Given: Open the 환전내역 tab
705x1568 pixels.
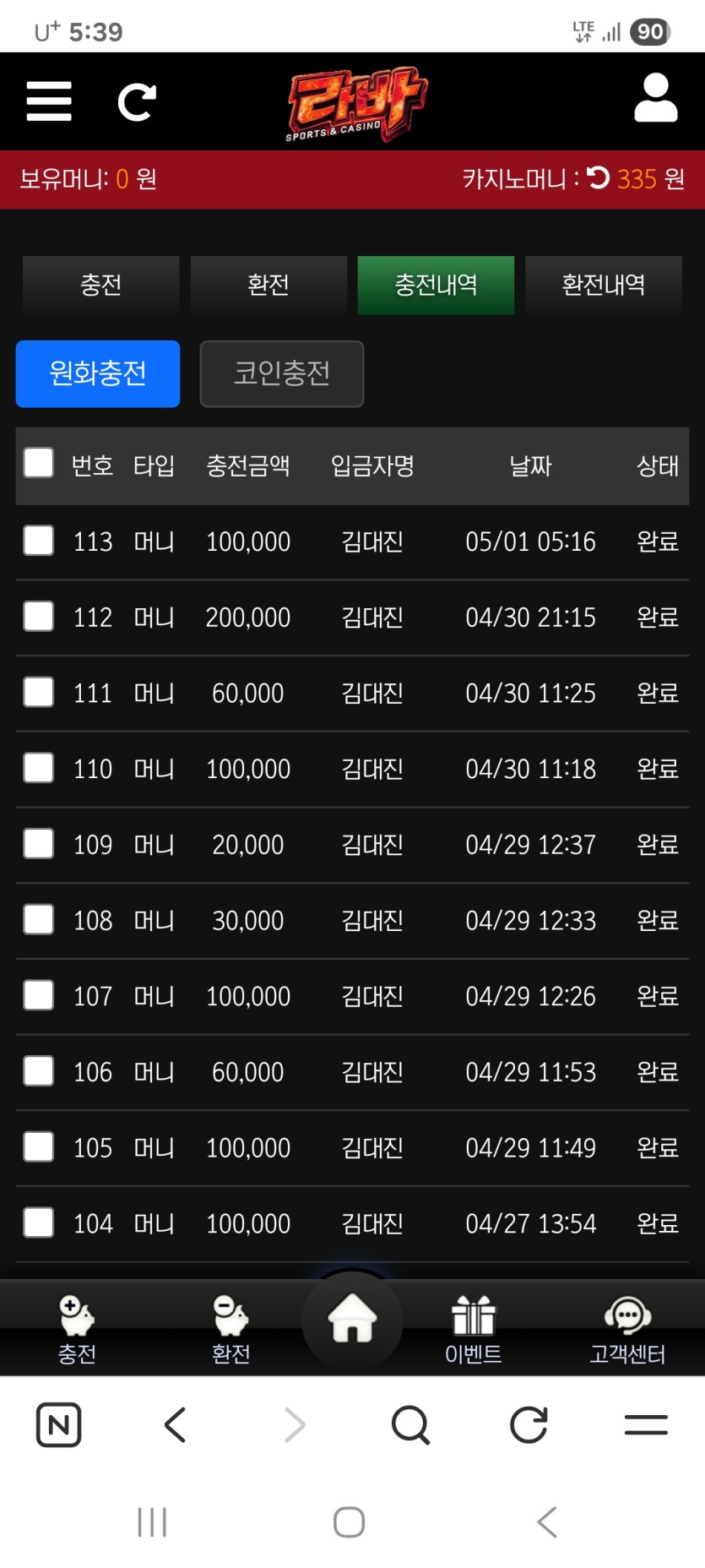Looking at the screenshot, I should click(603, 285).
